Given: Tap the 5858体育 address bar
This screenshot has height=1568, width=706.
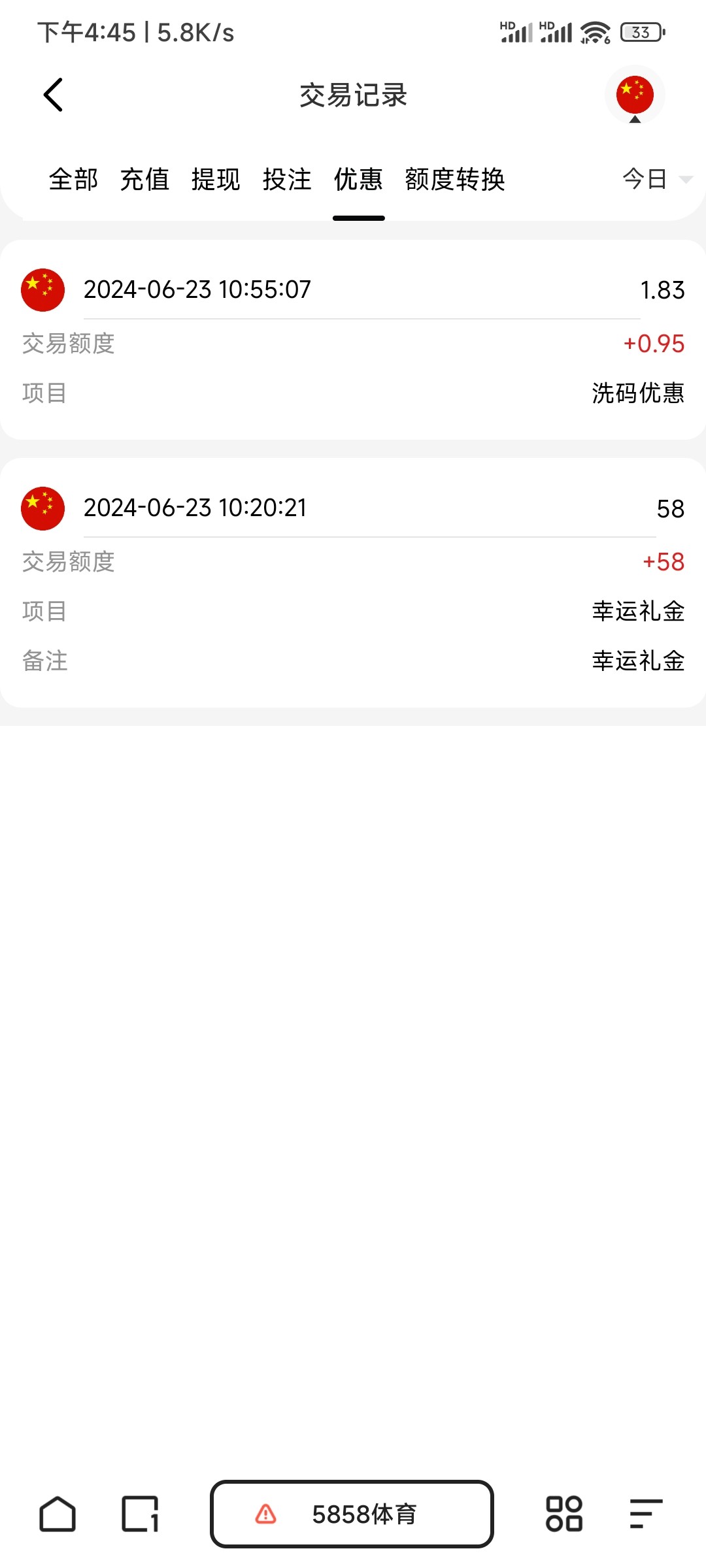Looking at the screenshot, I should [352, 1514].
